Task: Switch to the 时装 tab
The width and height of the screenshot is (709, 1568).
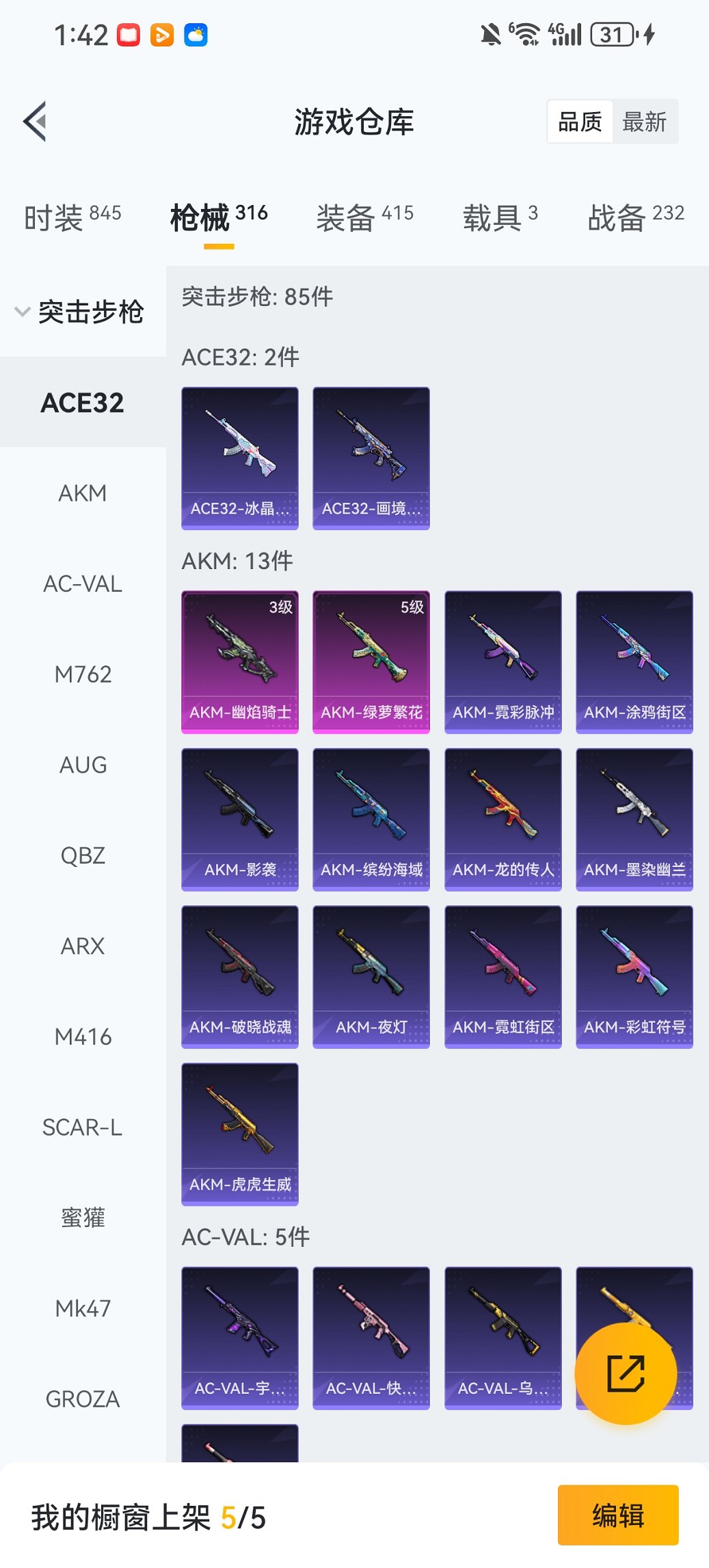Action: (x=72, y=217)
